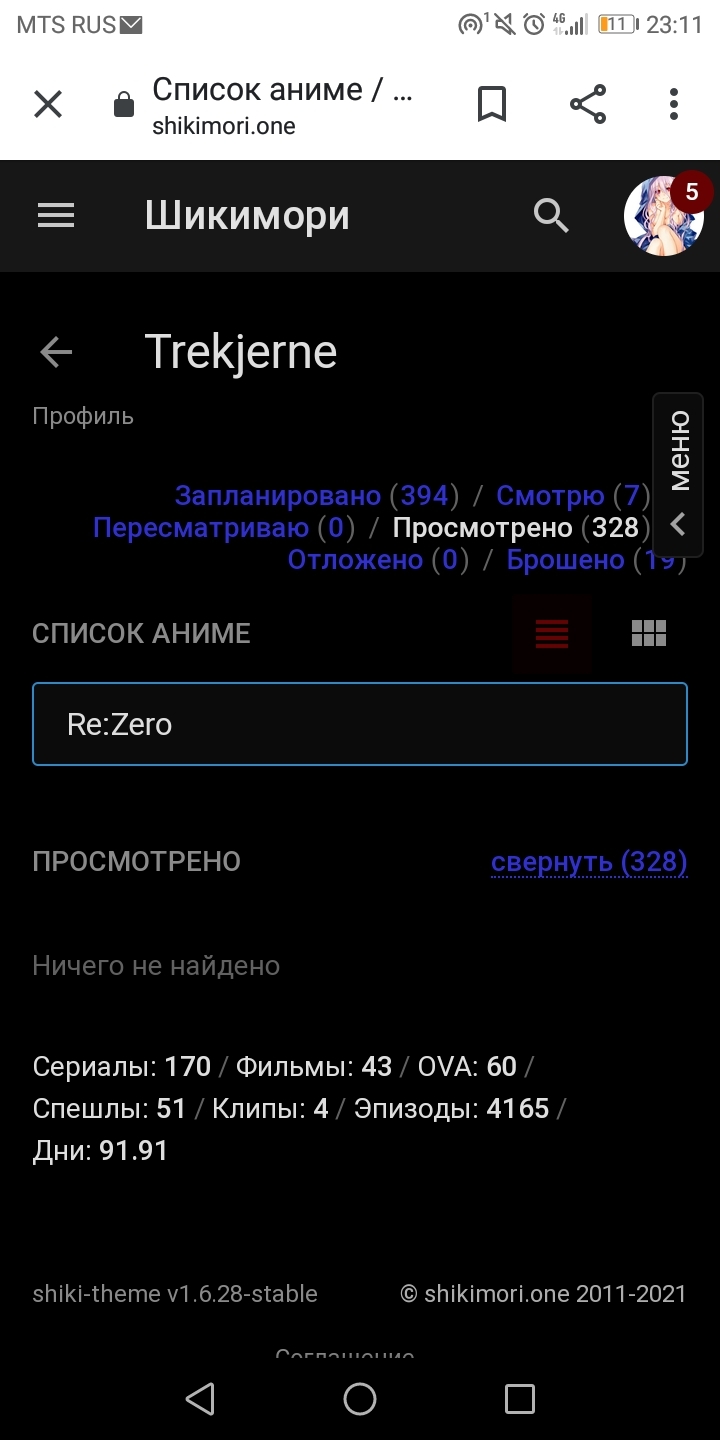Open the Отложено list
Screen dimensions: 720x1440
pyautogui.click(x=355, y=559)
